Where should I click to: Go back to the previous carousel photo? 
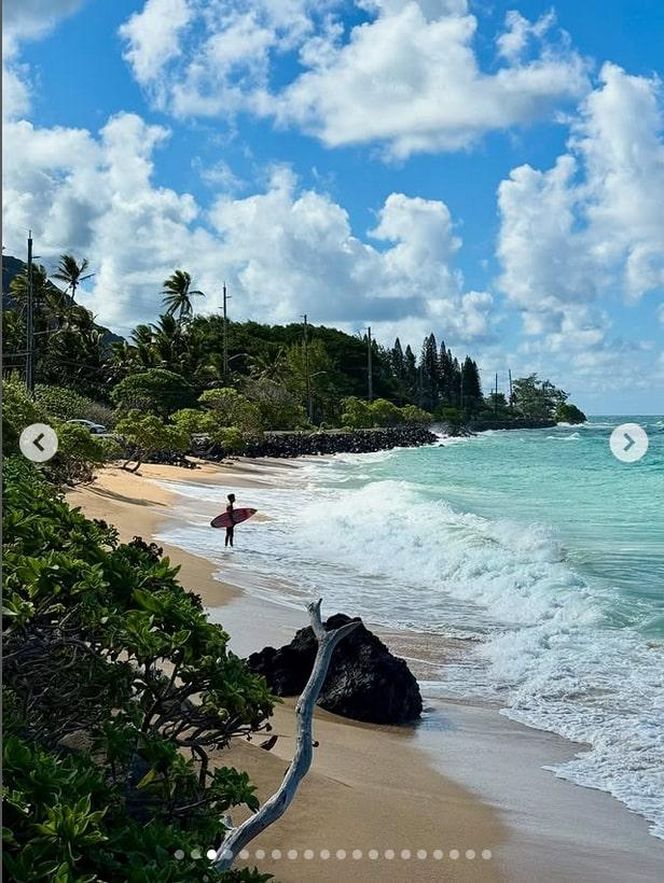point(38,442)
